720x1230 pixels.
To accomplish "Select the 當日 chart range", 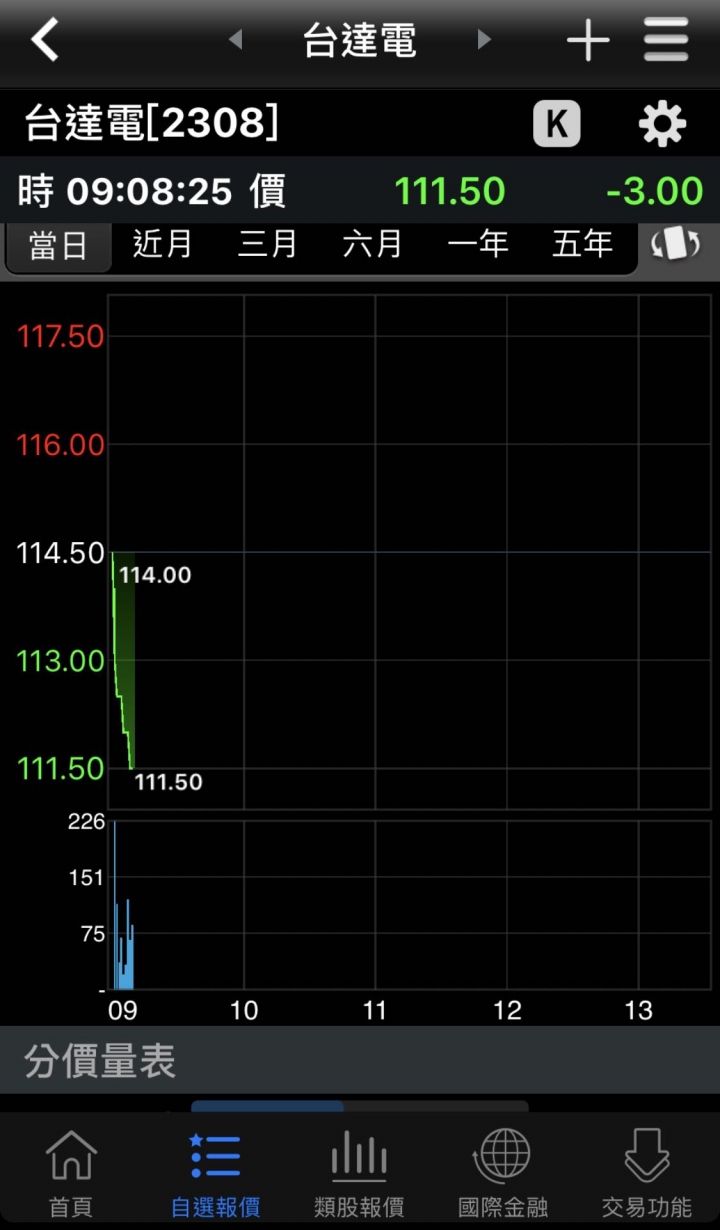I will click(x=58, y=246).
